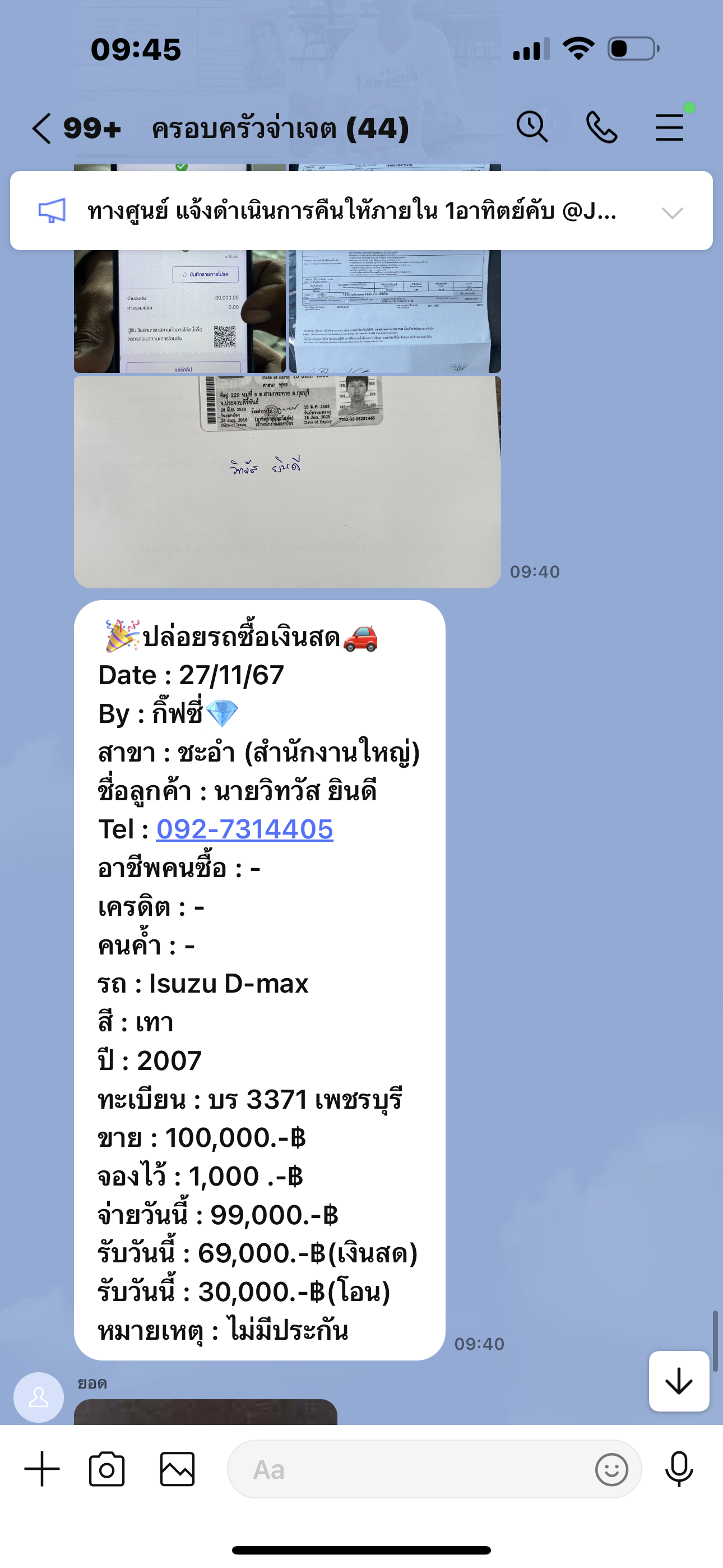Viewport: 723px width, 1568px height.
Task: Open emoji and sticker picker
Action: (611, 1470)
